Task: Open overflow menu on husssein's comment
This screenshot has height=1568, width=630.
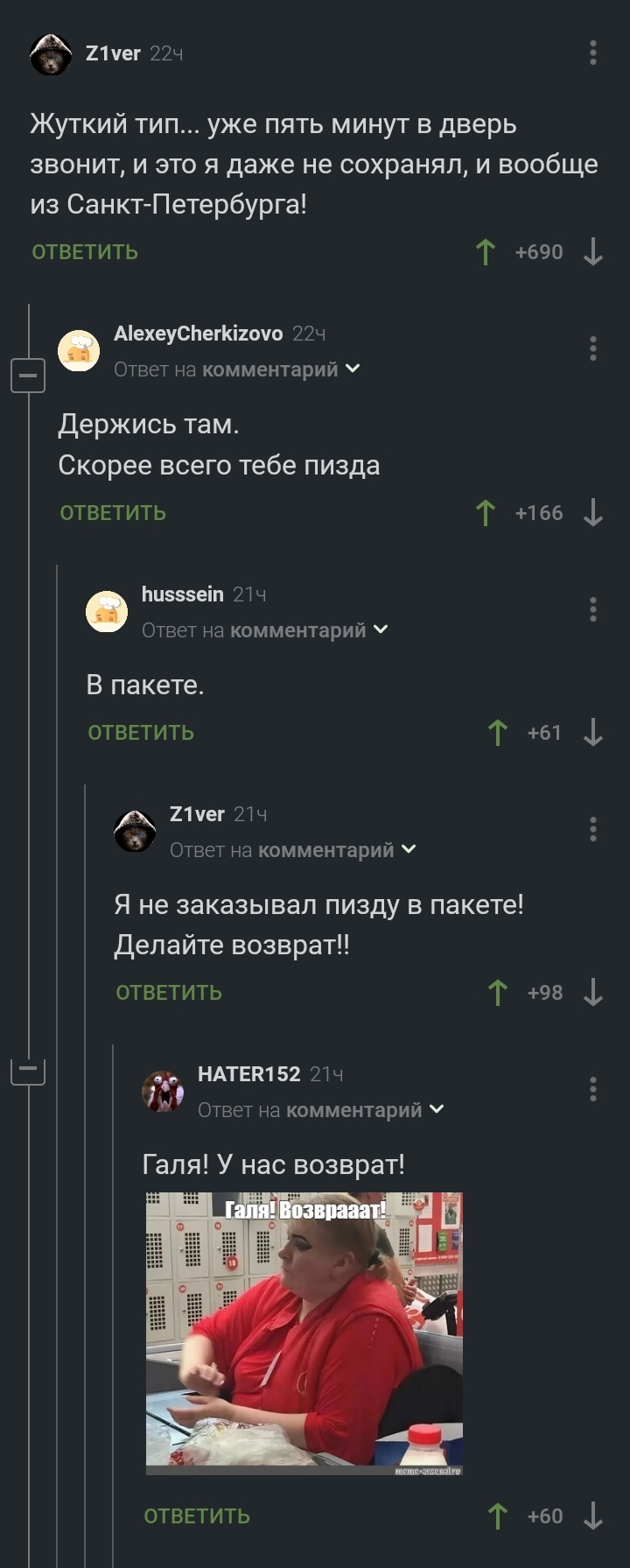Action: pos(593,609)
